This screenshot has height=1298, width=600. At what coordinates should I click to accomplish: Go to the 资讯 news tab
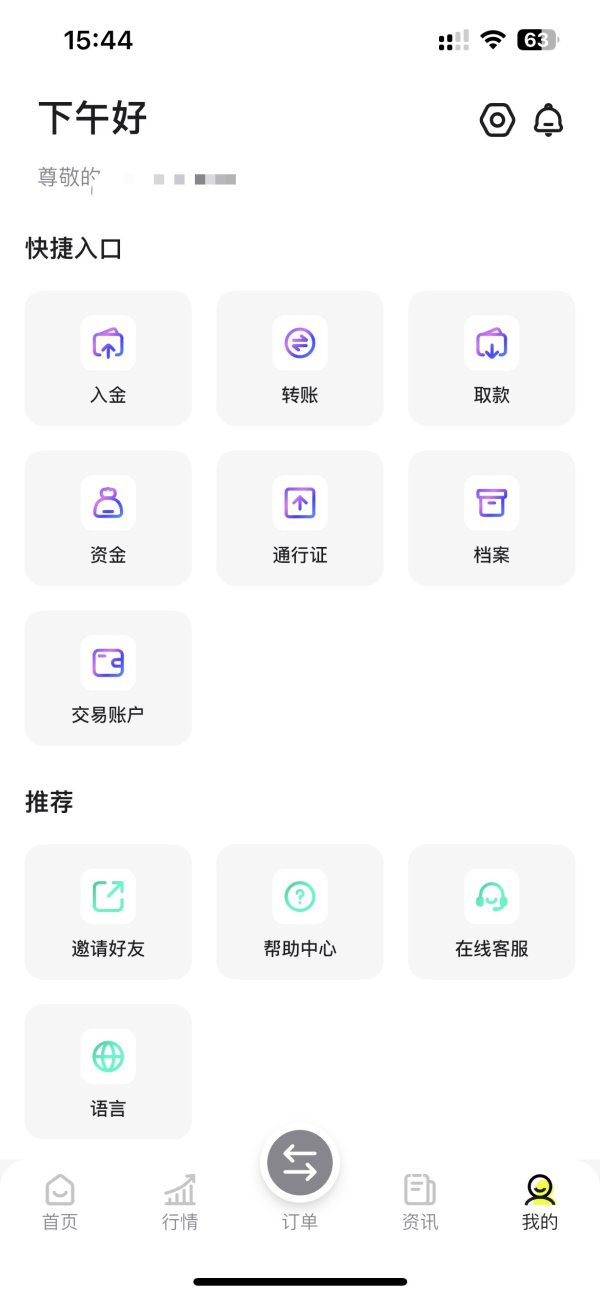pyautogui.click(x=420, y=1202)
